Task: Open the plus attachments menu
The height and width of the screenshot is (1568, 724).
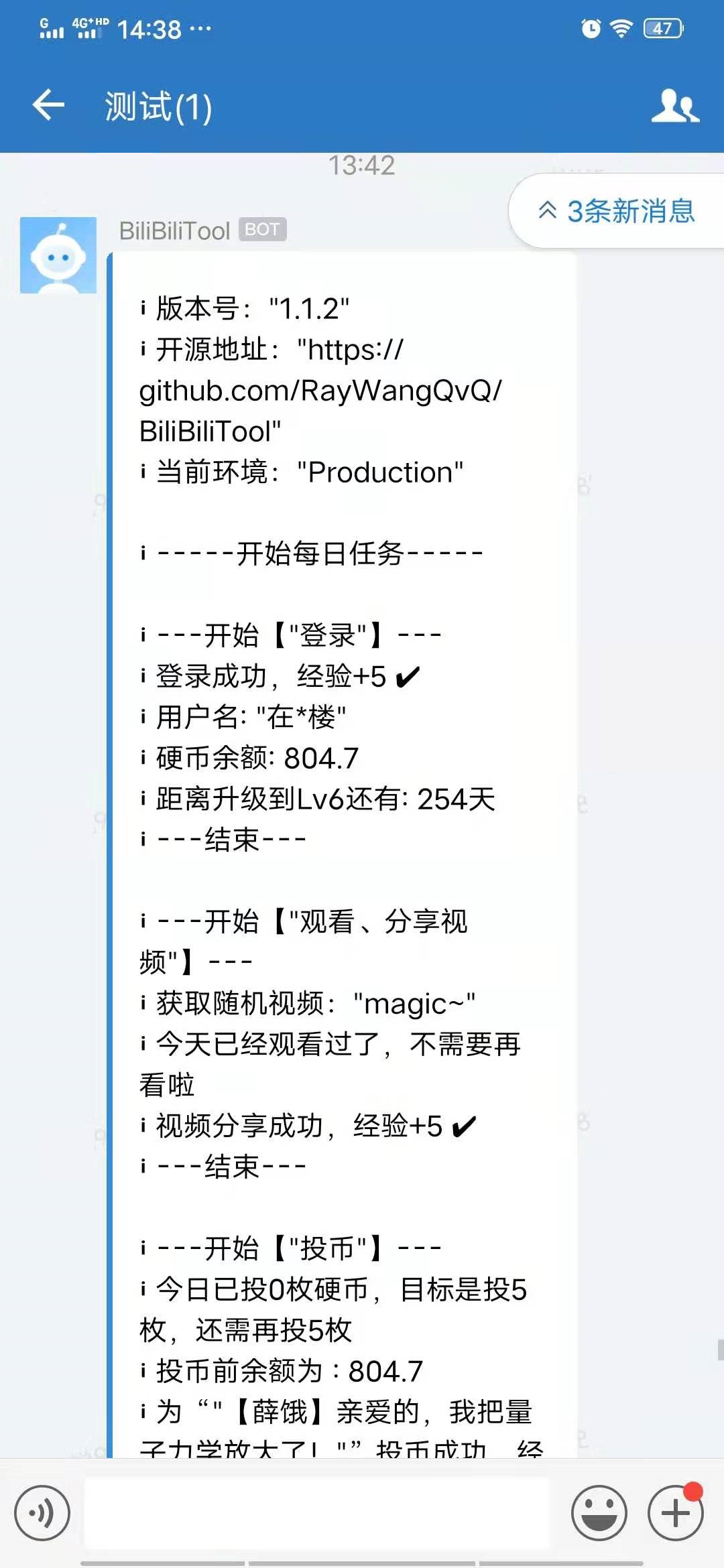Action: pyautogui.click(x=675, y=1512)
